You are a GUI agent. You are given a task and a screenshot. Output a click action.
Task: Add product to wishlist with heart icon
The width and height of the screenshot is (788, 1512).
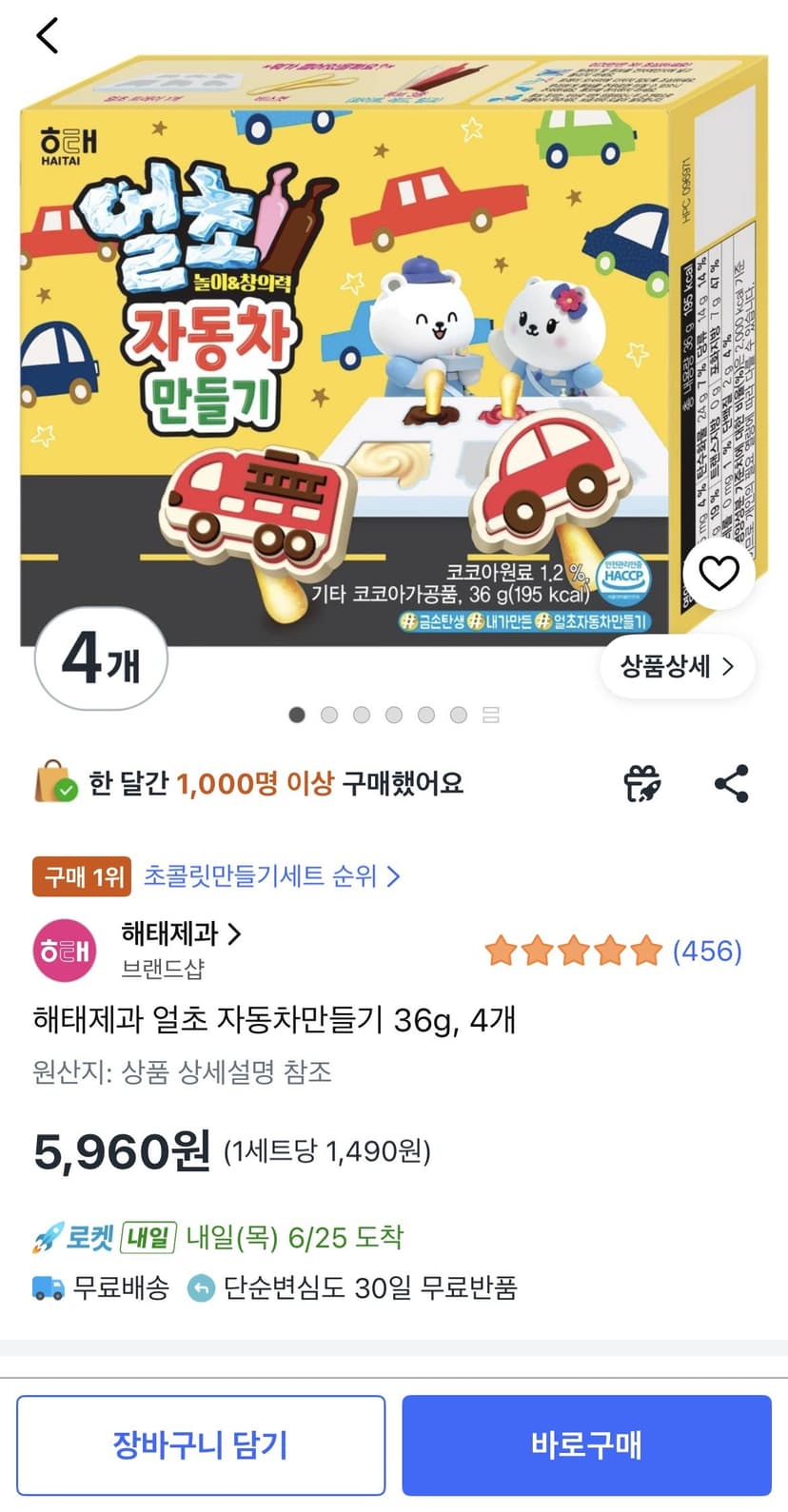click(719, 574)
